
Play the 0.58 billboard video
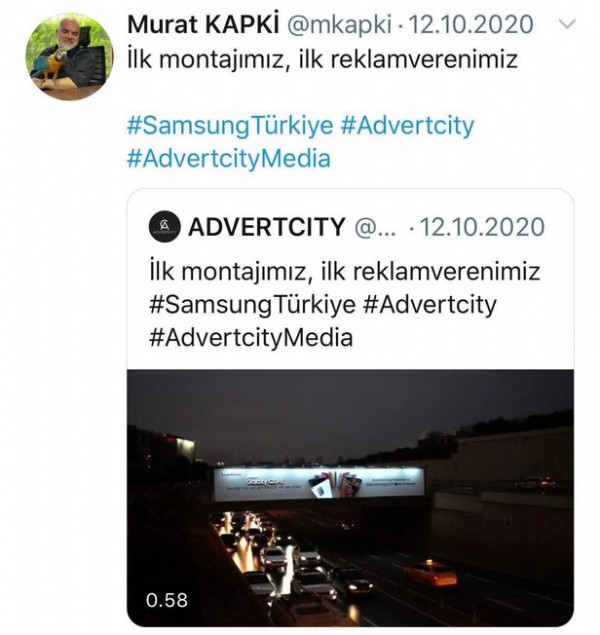pos(350,497)
